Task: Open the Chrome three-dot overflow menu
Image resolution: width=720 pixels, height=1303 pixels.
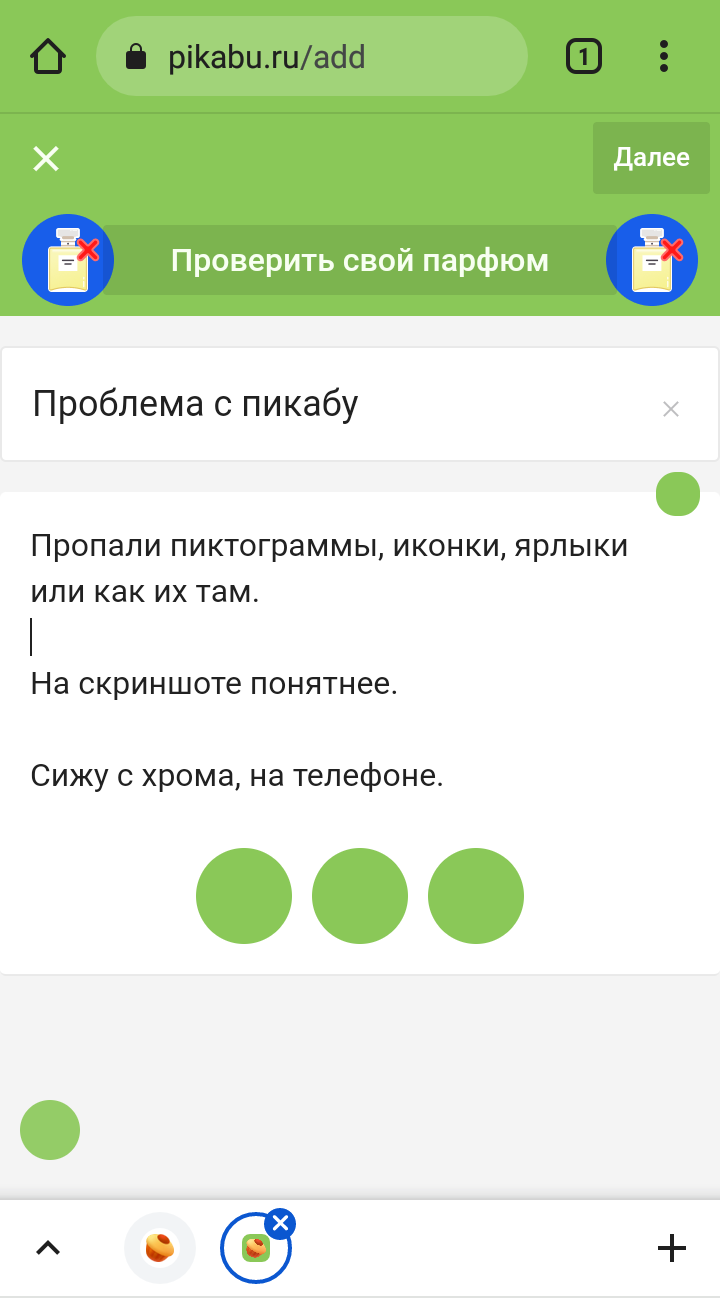Action: 664,56
